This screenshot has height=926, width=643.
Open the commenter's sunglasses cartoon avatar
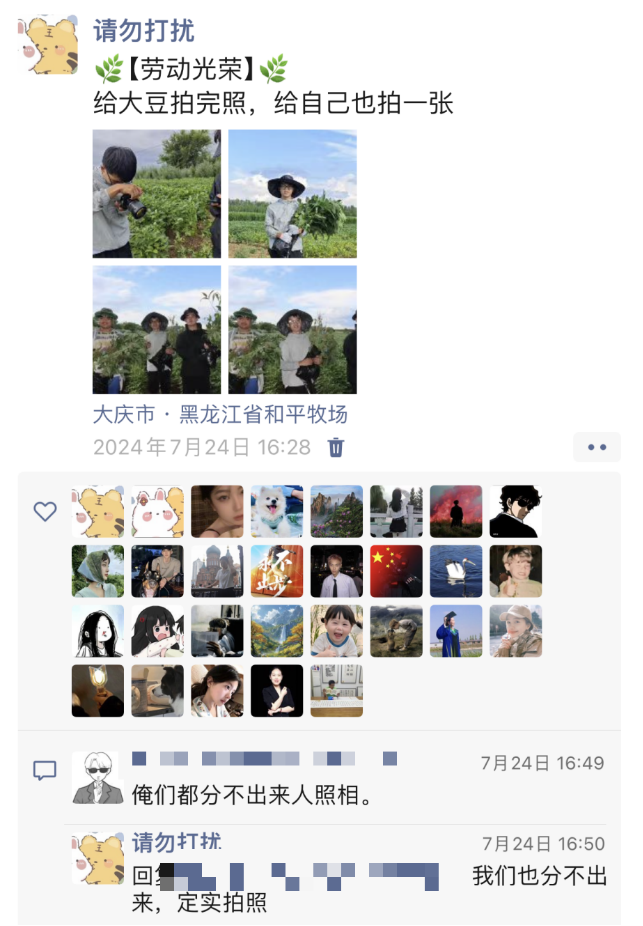click(x=98, y=777)
